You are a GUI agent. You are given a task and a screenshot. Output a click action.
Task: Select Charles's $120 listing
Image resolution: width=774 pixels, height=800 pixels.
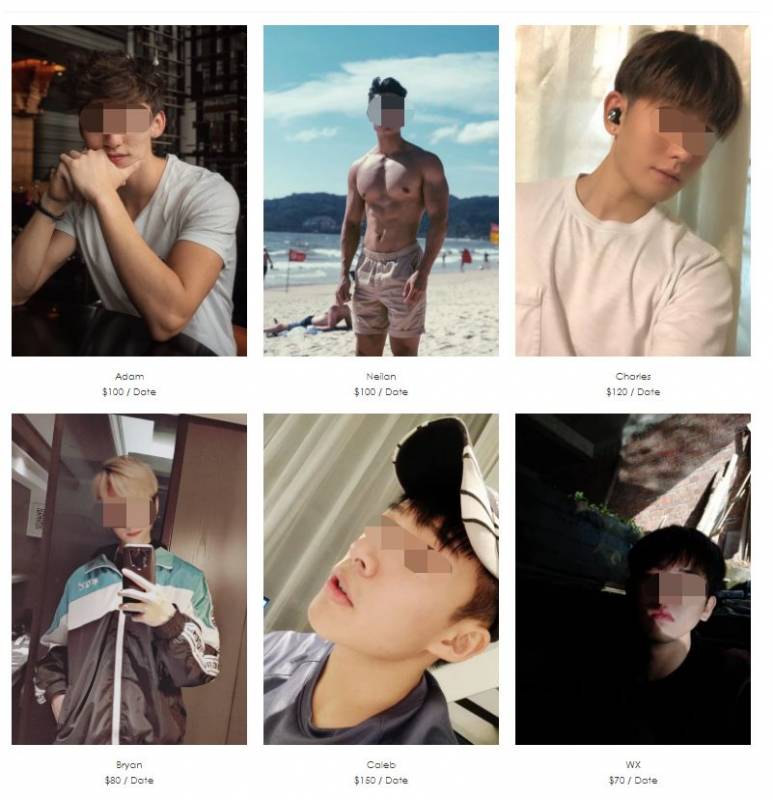(x=633, y=190)
